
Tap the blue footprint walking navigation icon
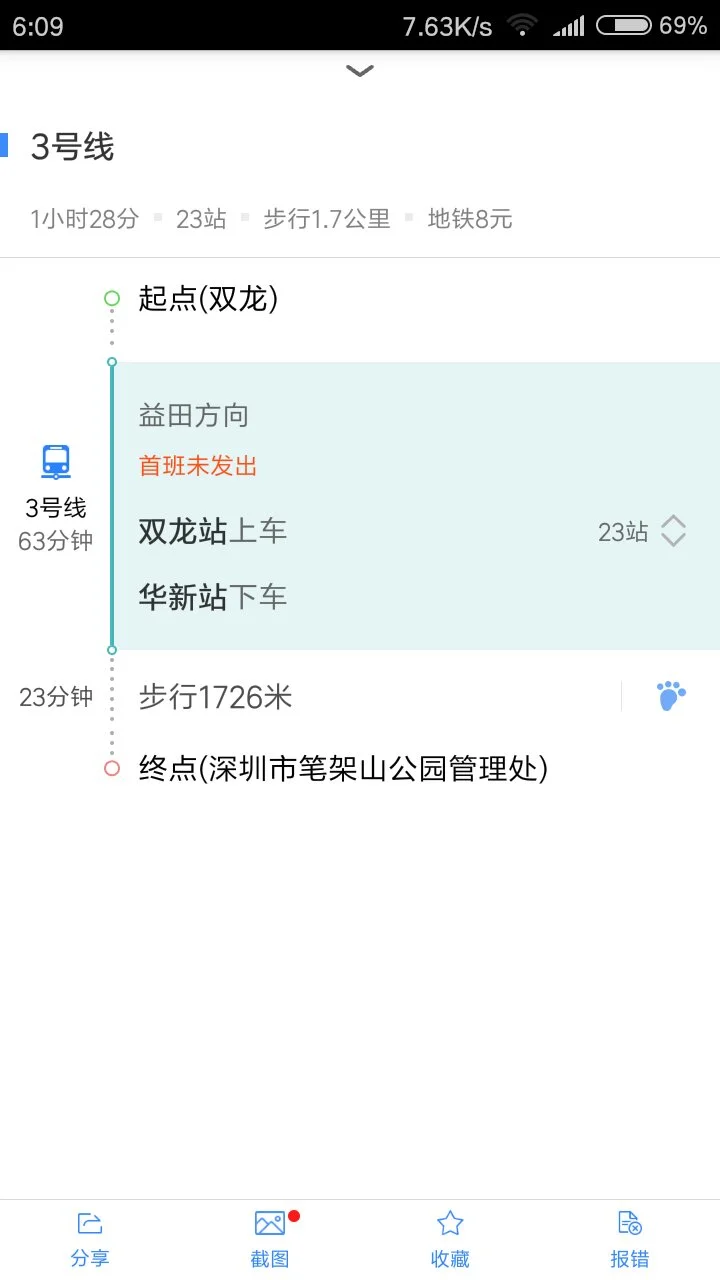pos(670,695)
